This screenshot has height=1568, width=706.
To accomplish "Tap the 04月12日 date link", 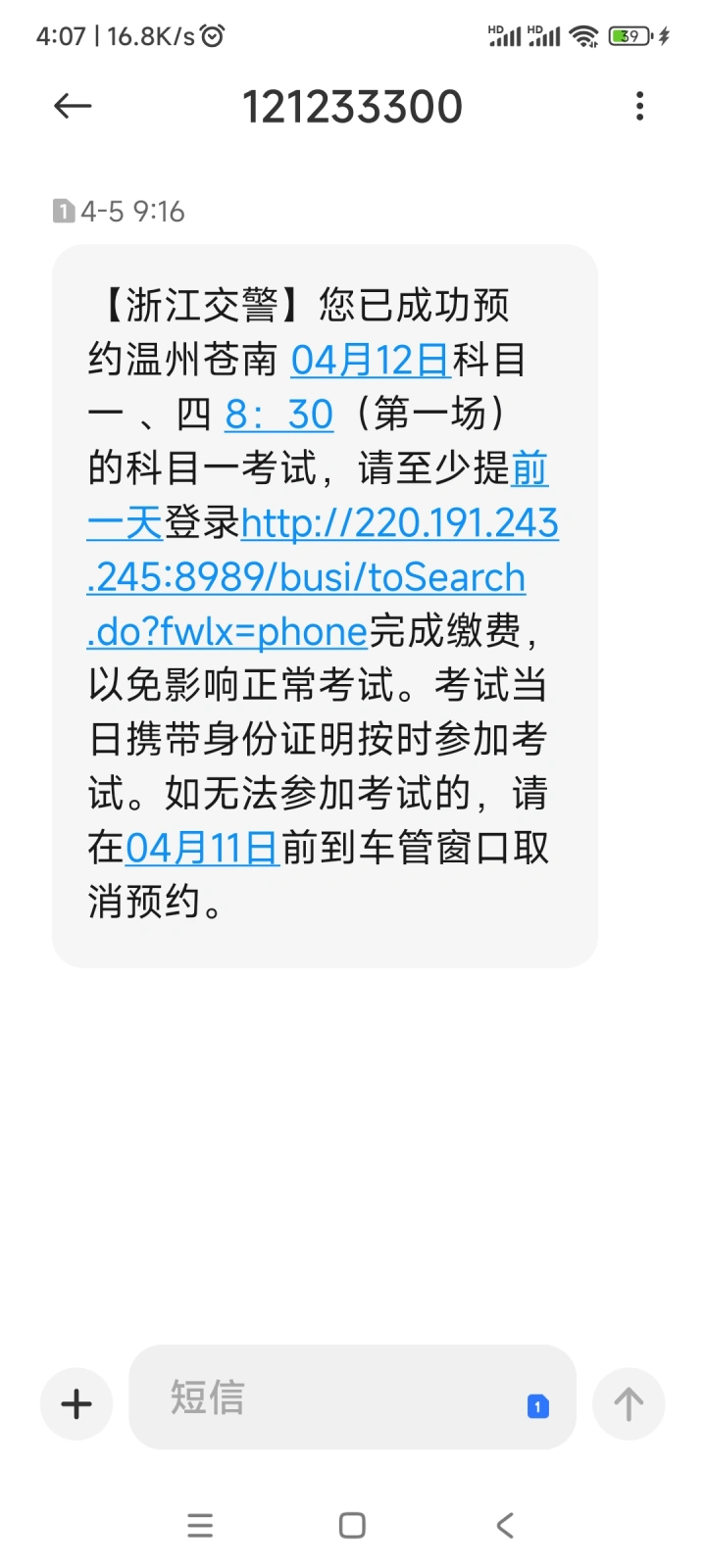I will click(x=371, y=360).
